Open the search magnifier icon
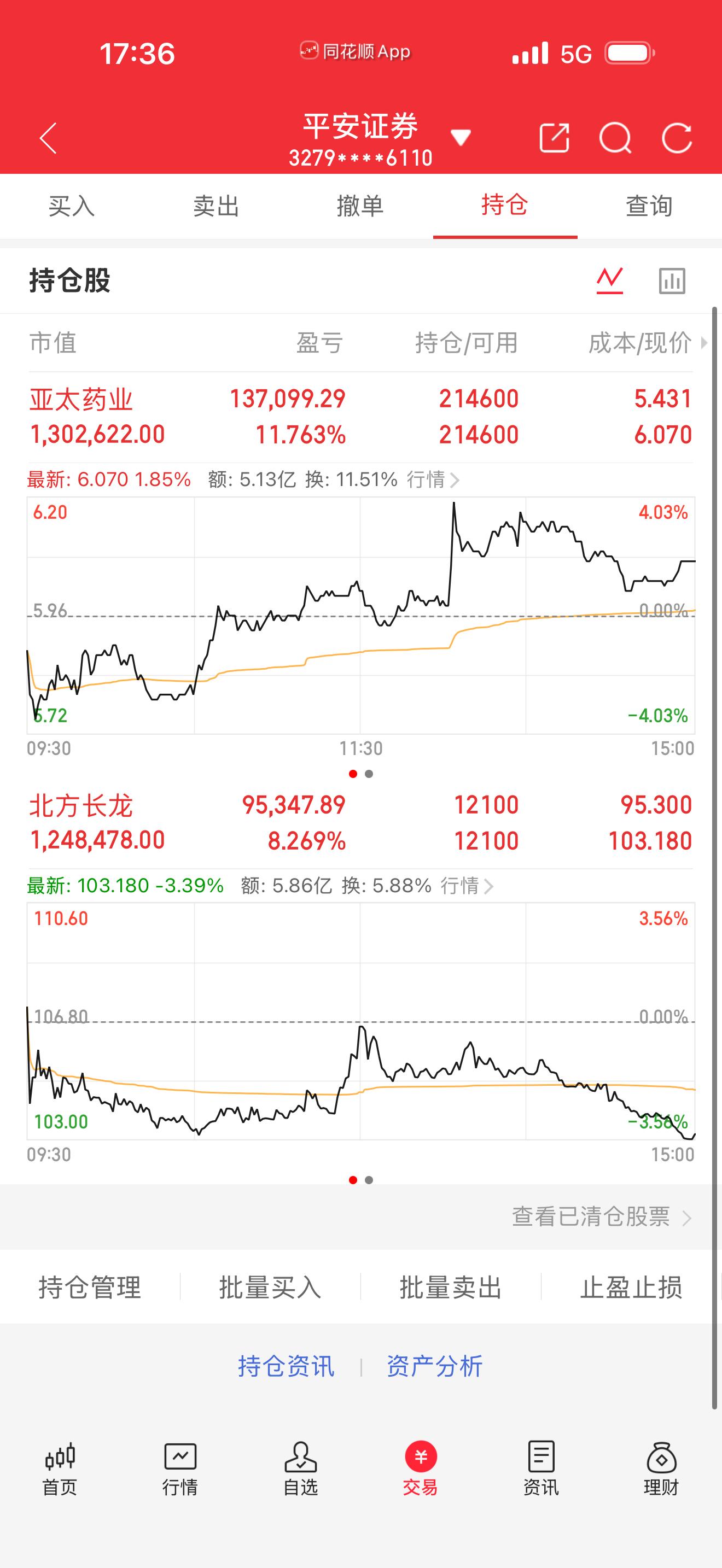Image resolution: width=722 pixels, height=1568 pixels. coord(615,138)
